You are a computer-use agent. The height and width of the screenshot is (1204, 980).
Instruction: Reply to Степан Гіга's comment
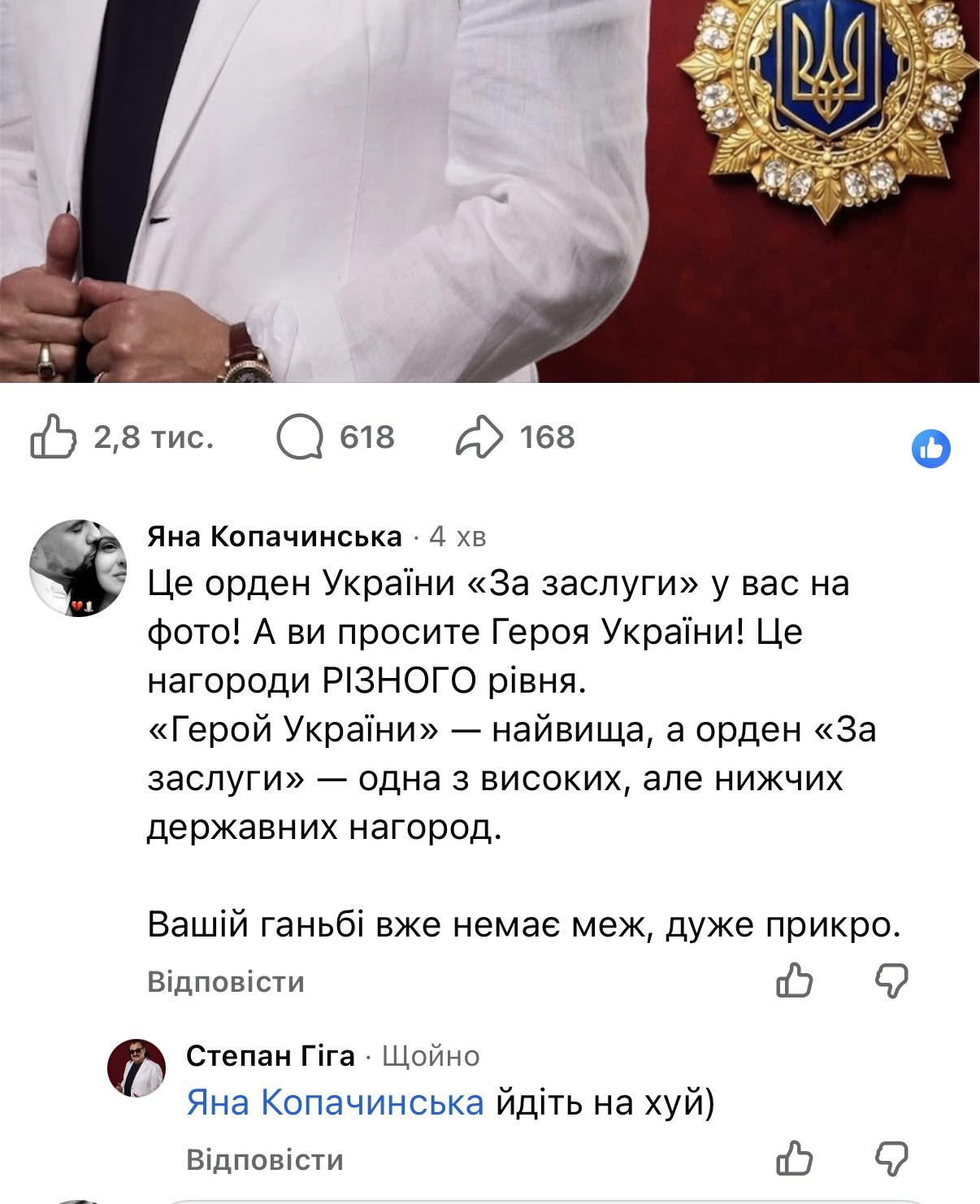point(265,1159)
